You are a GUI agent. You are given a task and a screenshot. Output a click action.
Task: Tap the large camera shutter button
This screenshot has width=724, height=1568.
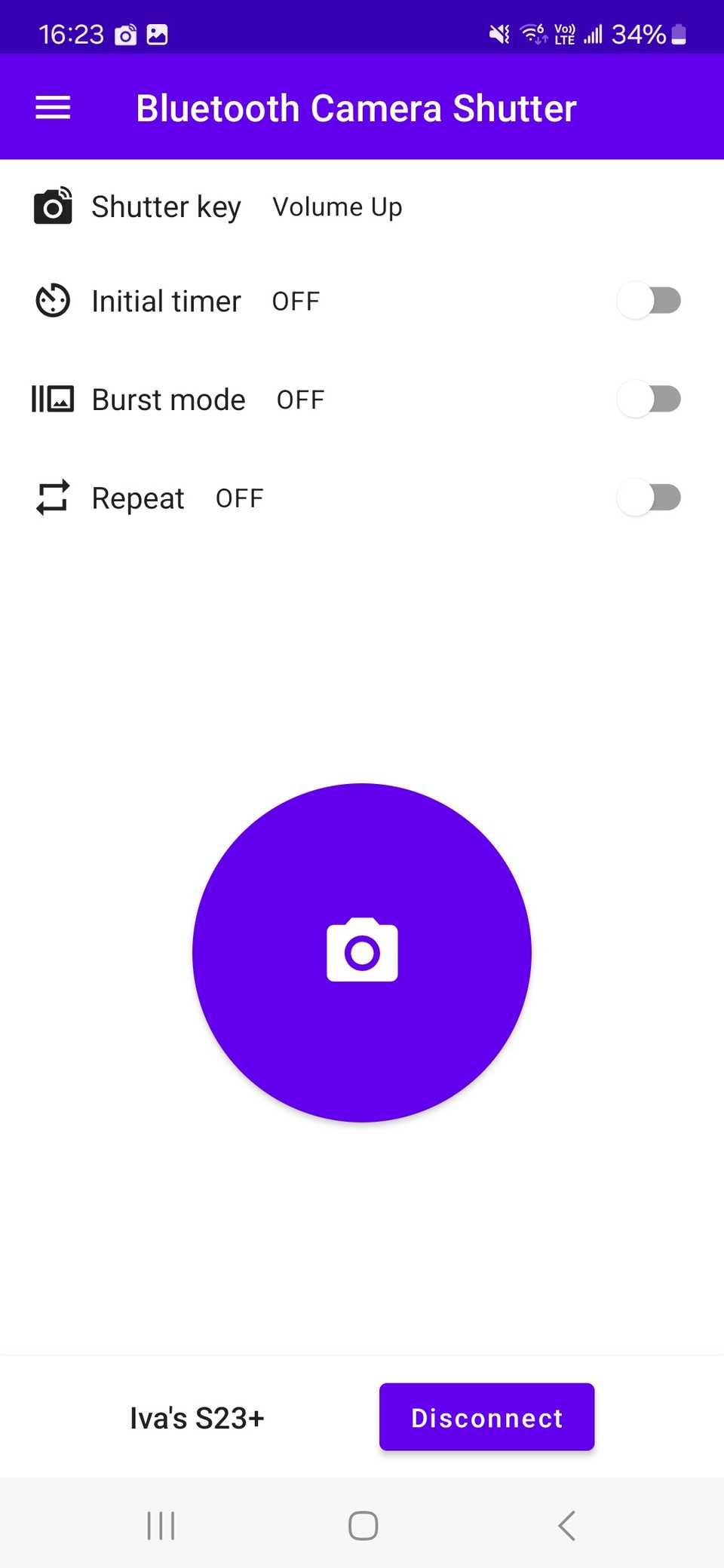(x=362, y=953)
